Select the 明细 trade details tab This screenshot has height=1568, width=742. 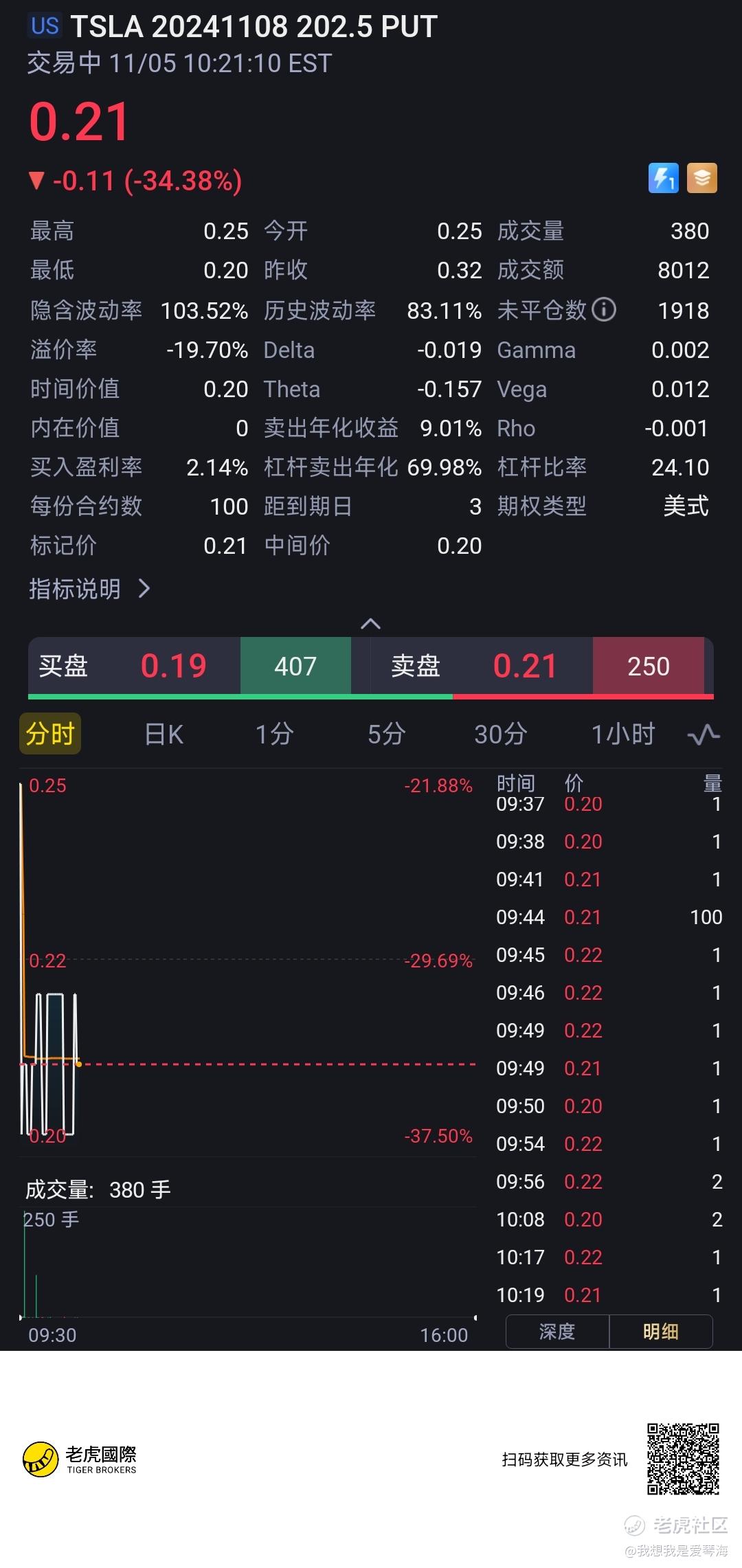point(661,1332)
